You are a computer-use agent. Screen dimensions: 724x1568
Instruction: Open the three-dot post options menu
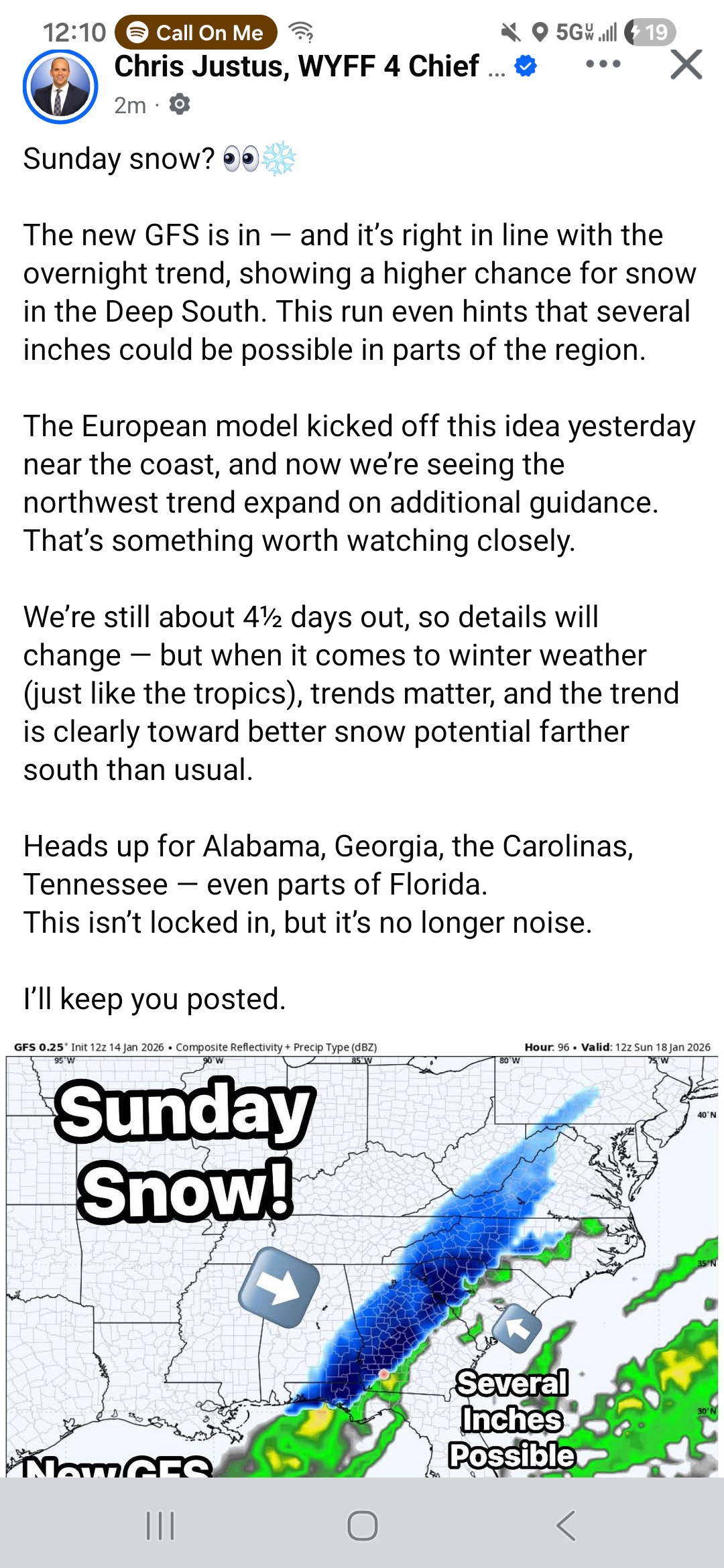coord(603,64)
